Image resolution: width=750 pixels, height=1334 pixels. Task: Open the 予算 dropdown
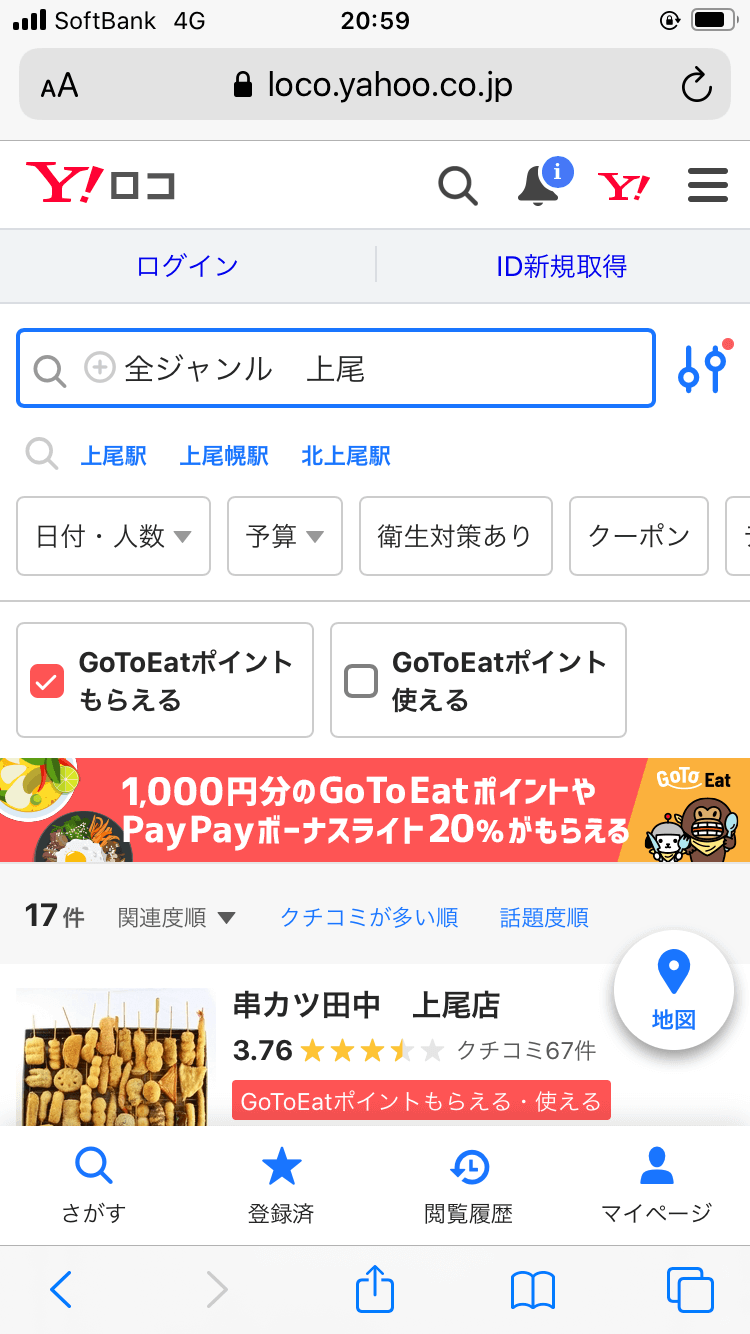point(284,536)
